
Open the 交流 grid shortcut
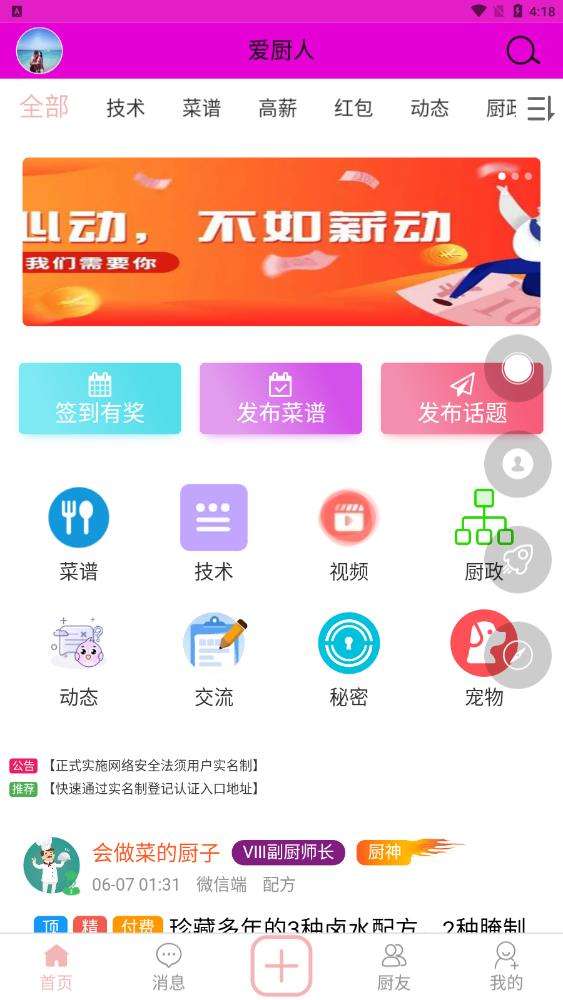point(214,660)
